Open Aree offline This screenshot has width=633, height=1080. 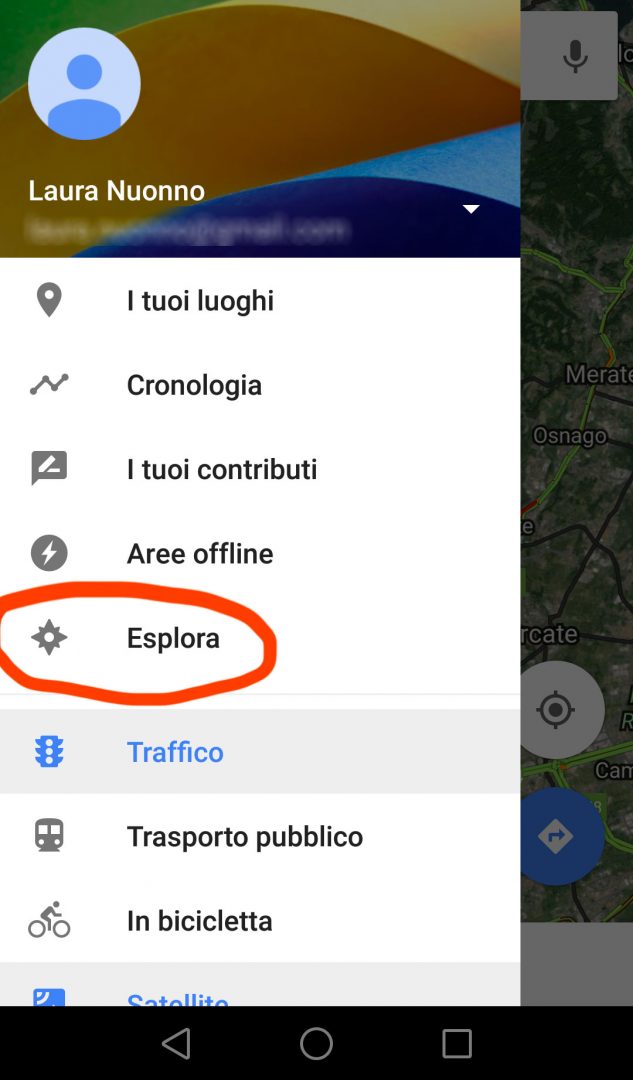199,553
